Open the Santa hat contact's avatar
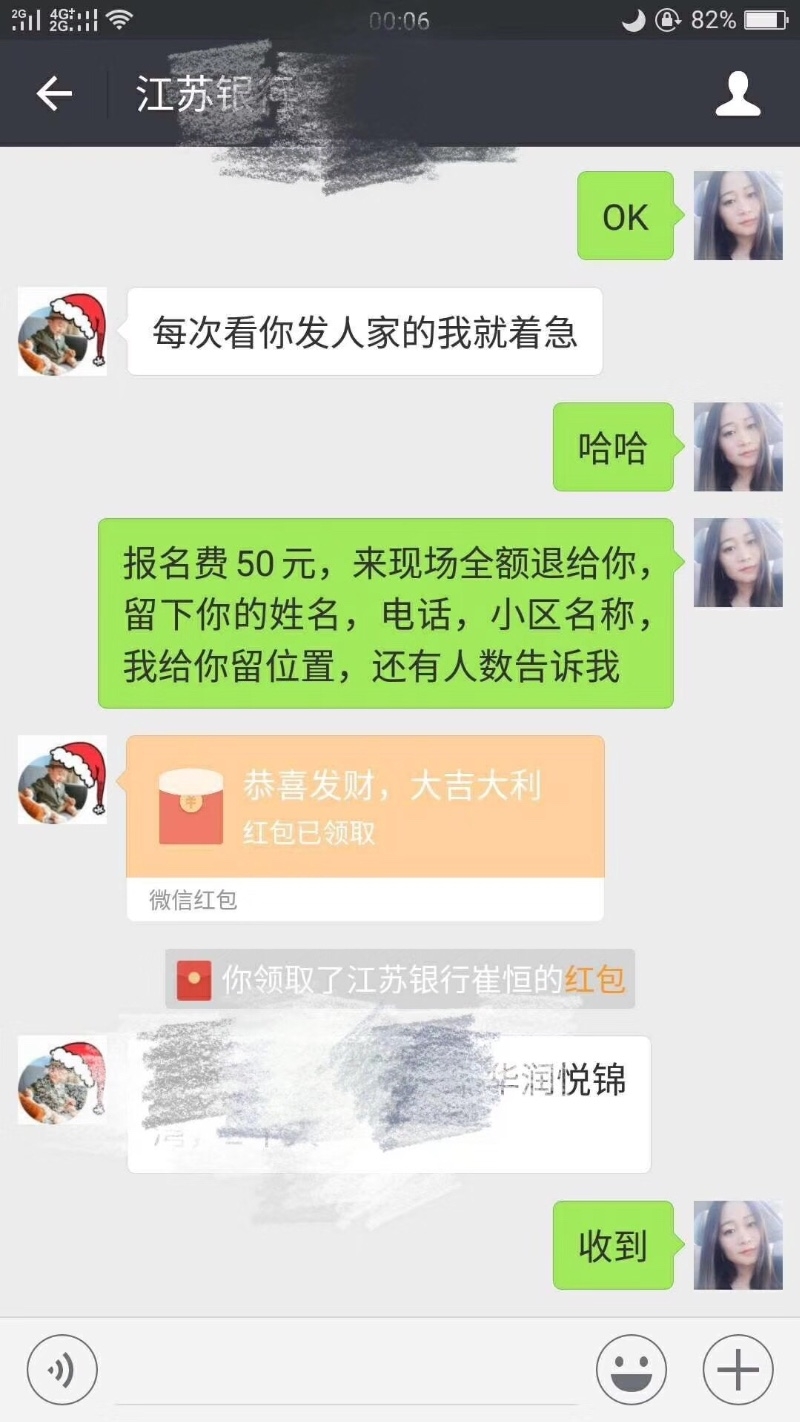Screen dimensions: 800x1422 (62, 331)
